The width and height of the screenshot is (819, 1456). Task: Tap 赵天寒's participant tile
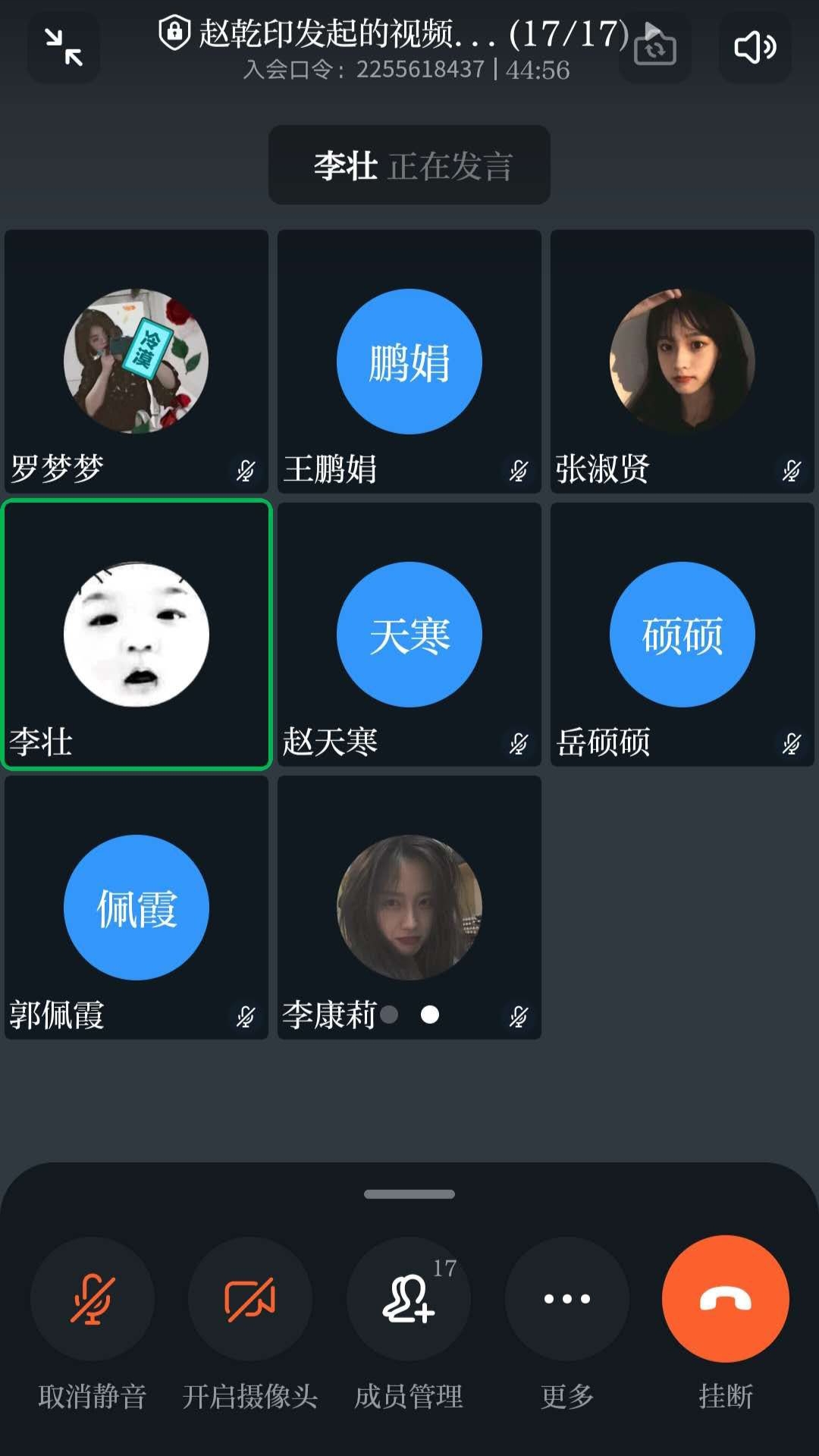[409, 634]
